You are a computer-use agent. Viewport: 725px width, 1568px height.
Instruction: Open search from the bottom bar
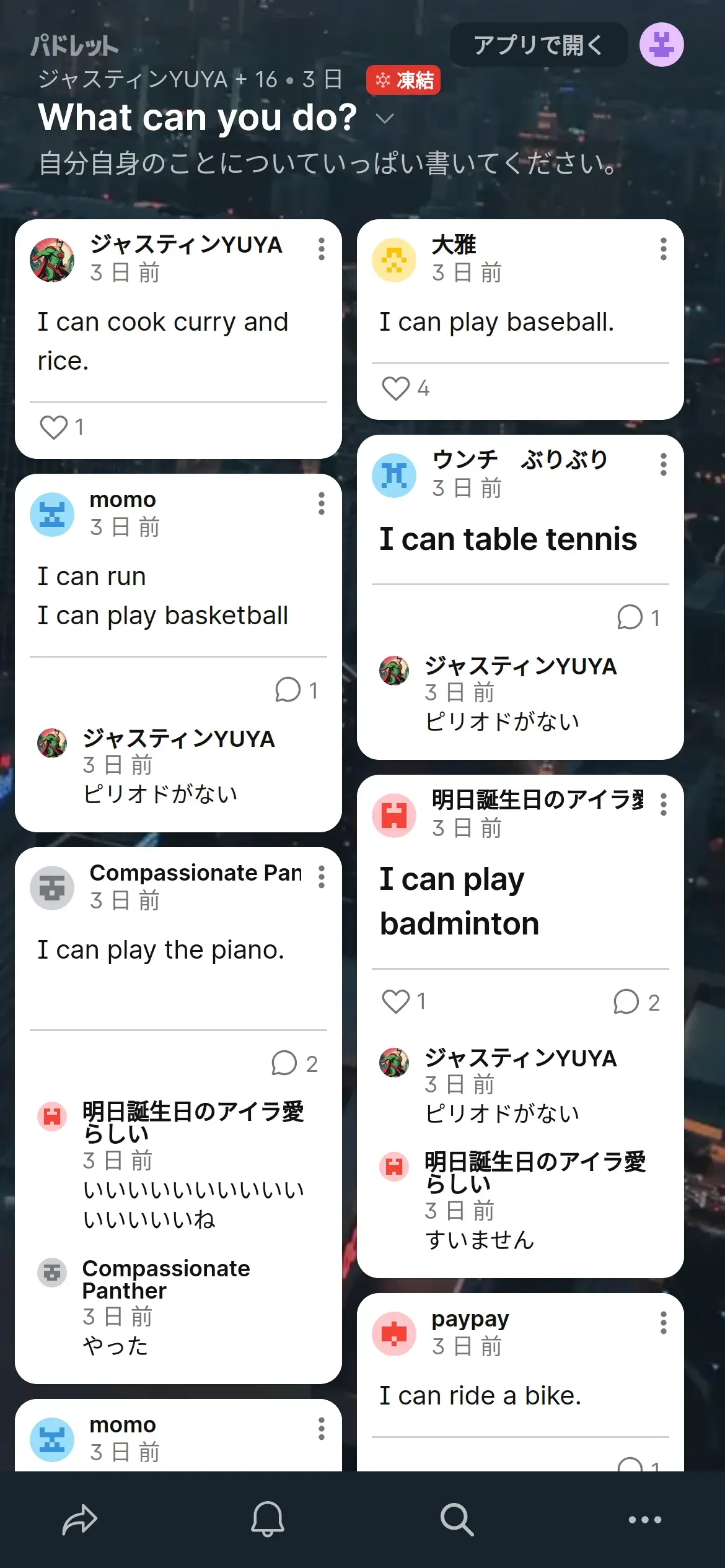(x=457, y=1519)
